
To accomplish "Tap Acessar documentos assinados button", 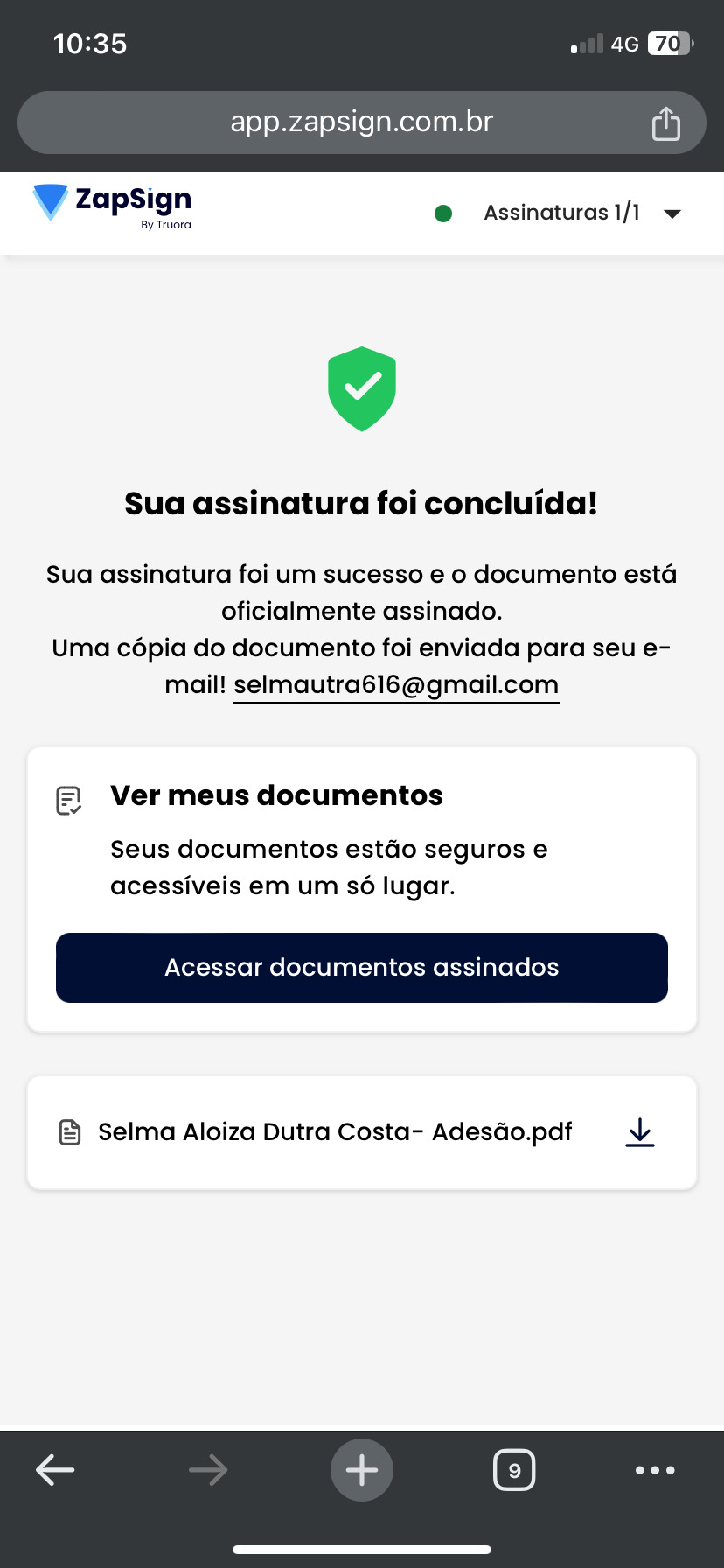I will (x=362, y=968).
